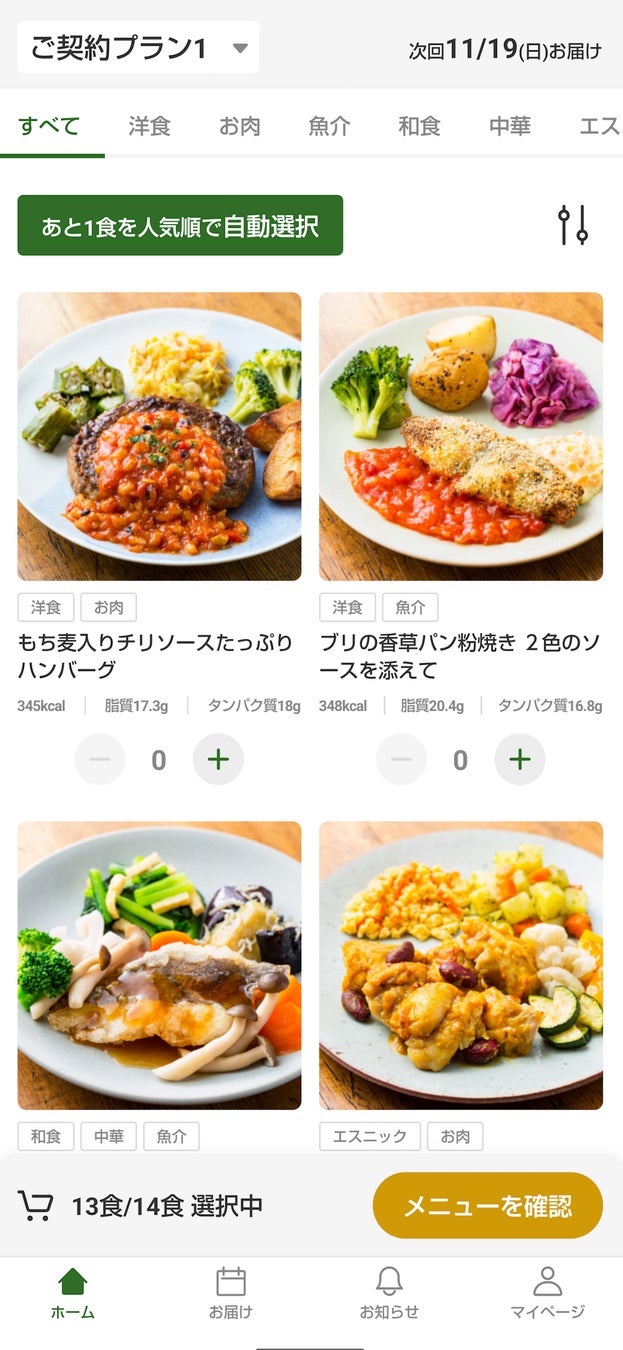The height and width of the screenshot is (1350, 623).
Task: Open the ブリの香草パン粉焼き meal card
Action: [x=461, y=436]
